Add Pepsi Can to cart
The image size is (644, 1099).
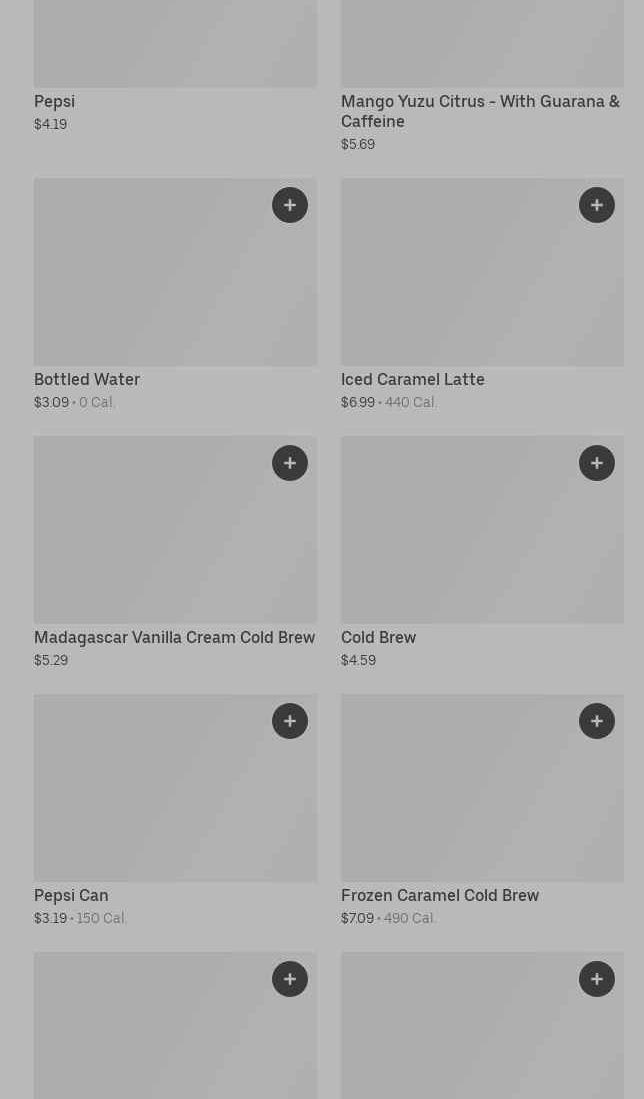tap(290, 721)
